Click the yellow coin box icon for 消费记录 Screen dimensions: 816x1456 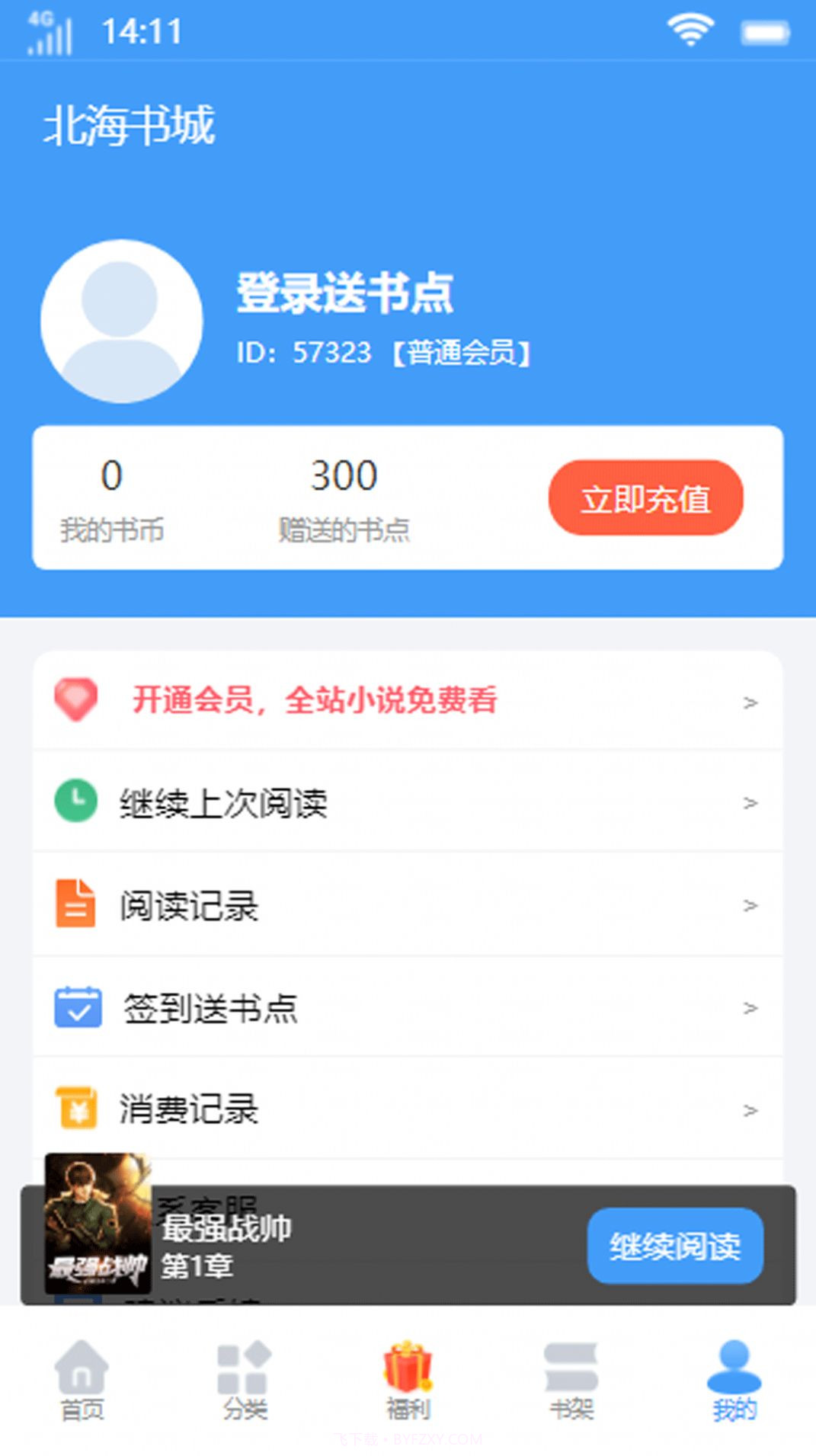pyautogui.click(x=75, y=1110)
